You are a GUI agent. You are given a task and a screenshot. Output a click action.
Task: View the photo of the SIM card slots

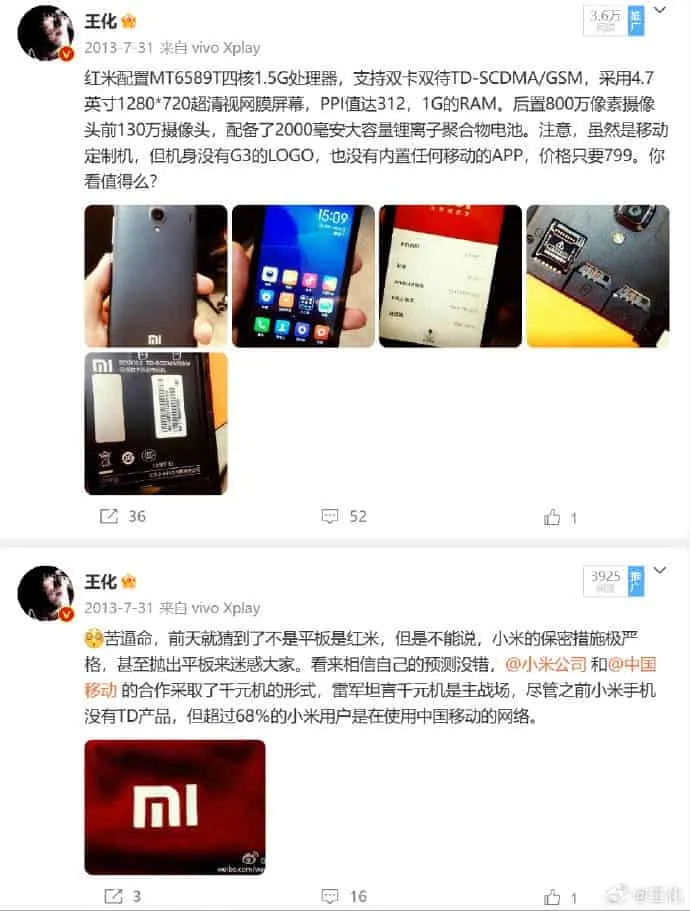pos(596,276)
